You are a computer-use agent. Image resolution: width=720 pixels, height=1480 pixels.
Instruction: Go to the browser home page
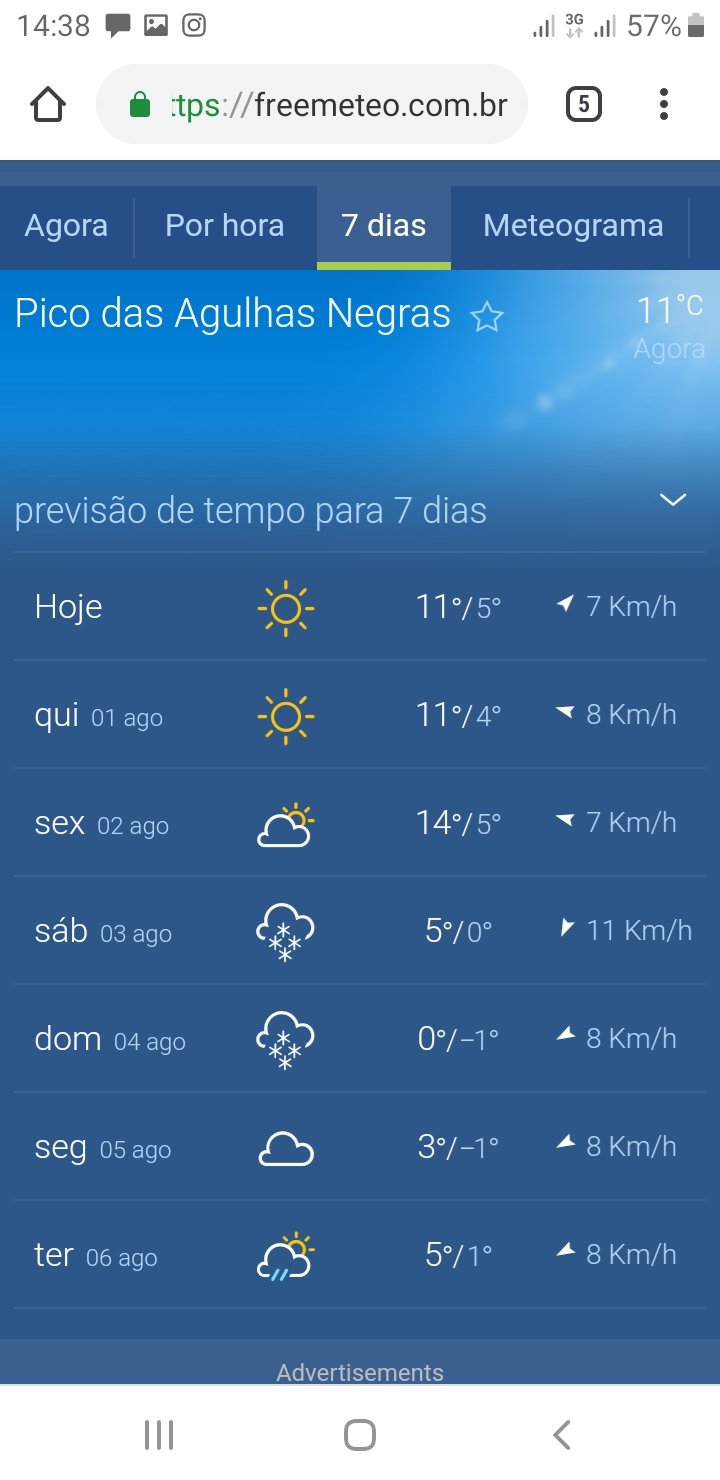coord(48,104)
